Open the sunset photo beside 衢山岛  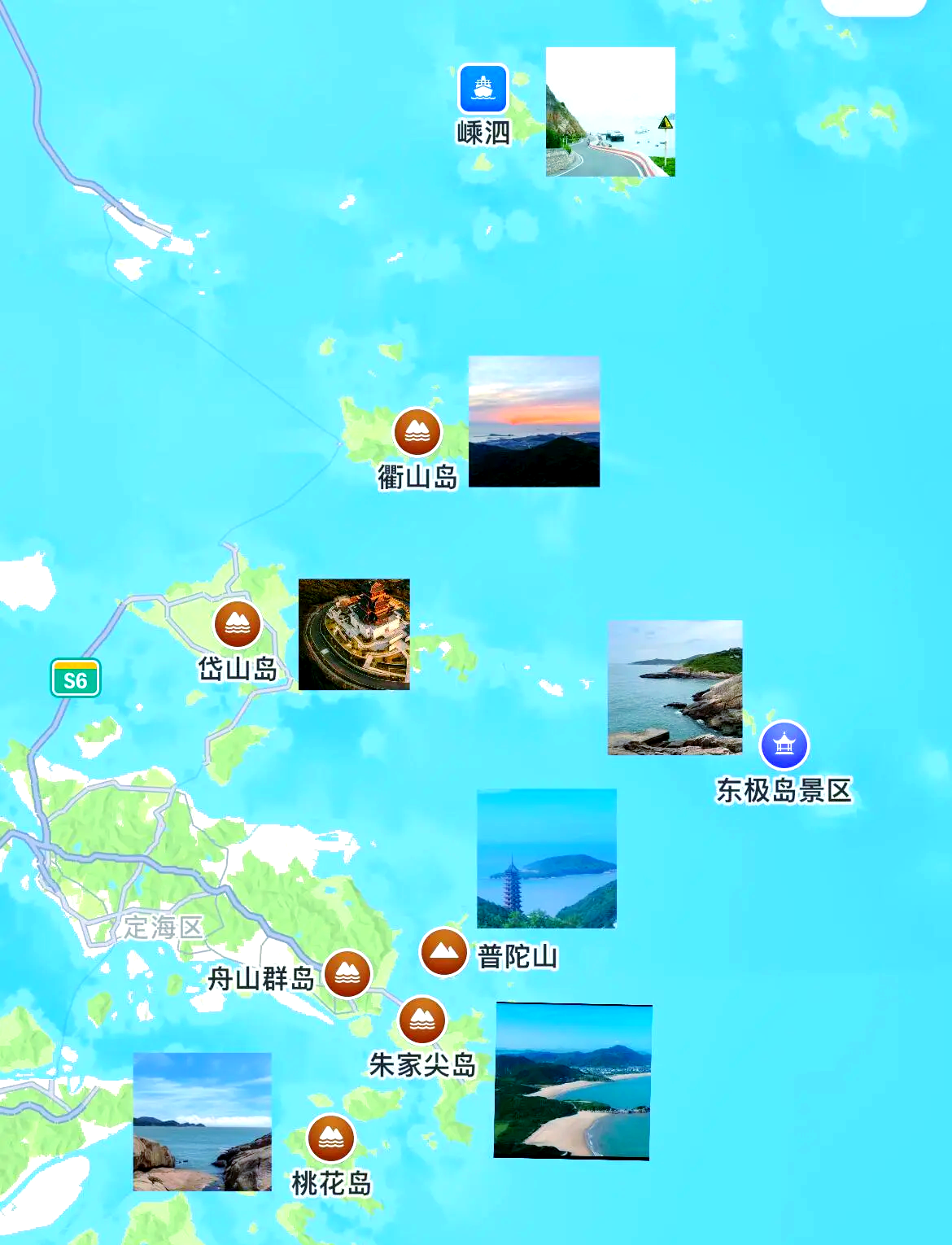tap(534, 422)
